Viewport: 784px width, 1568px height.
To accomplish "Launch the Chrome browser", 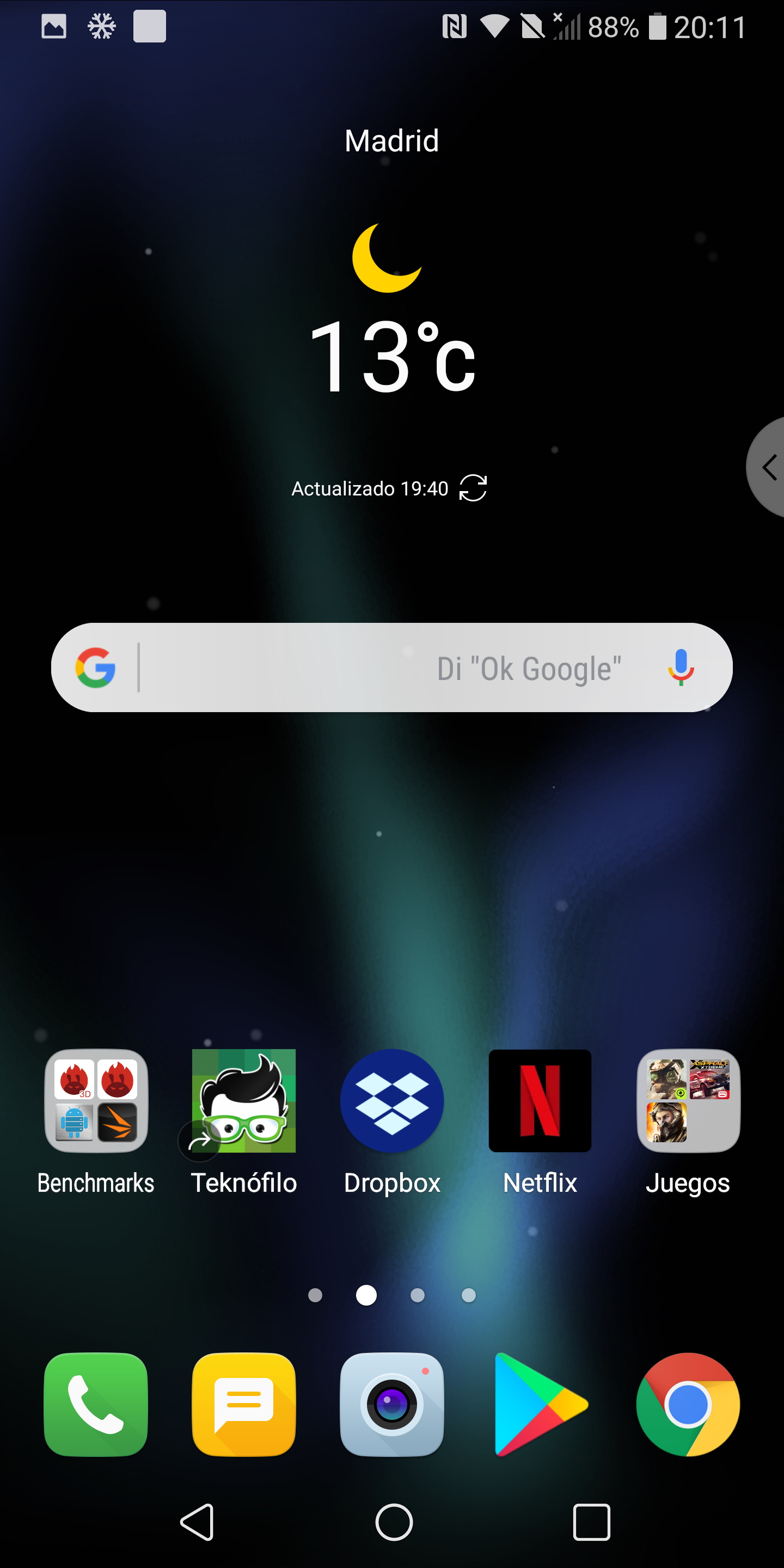I will click(x=688, y=1404).
